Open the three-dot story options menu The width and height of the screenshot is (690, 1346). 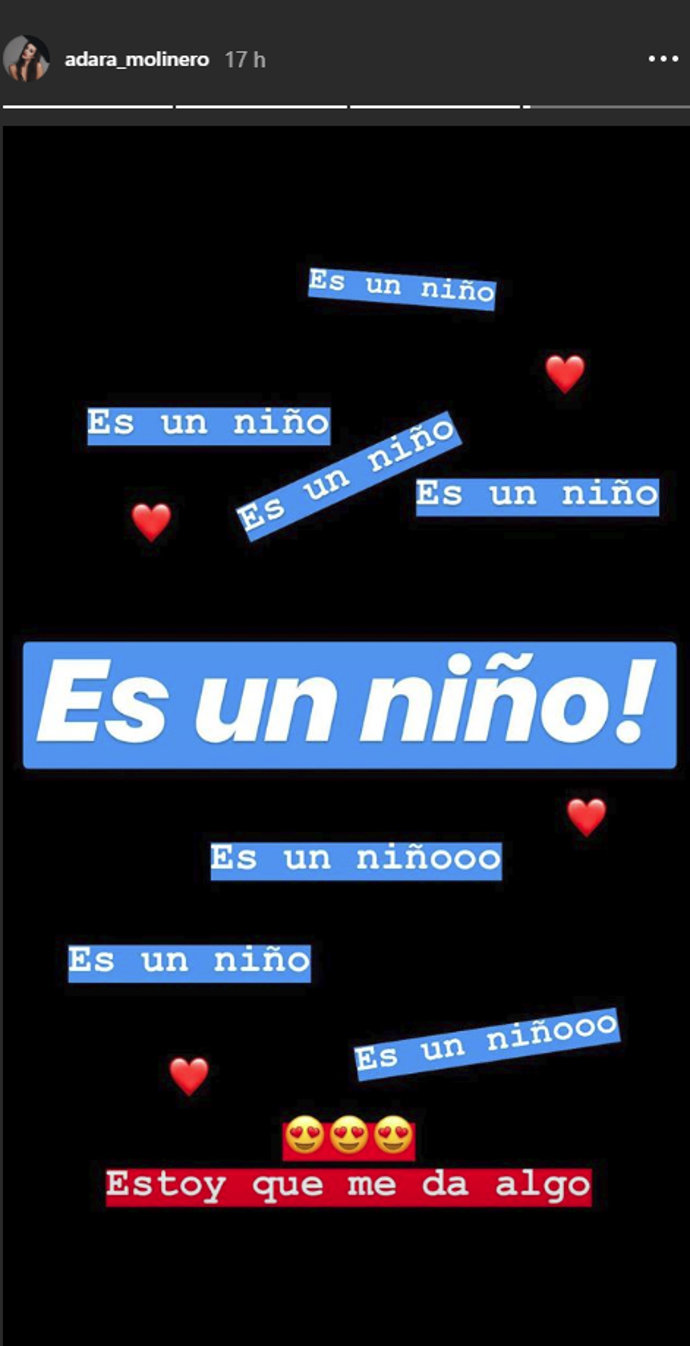click(x=663, y=60)
